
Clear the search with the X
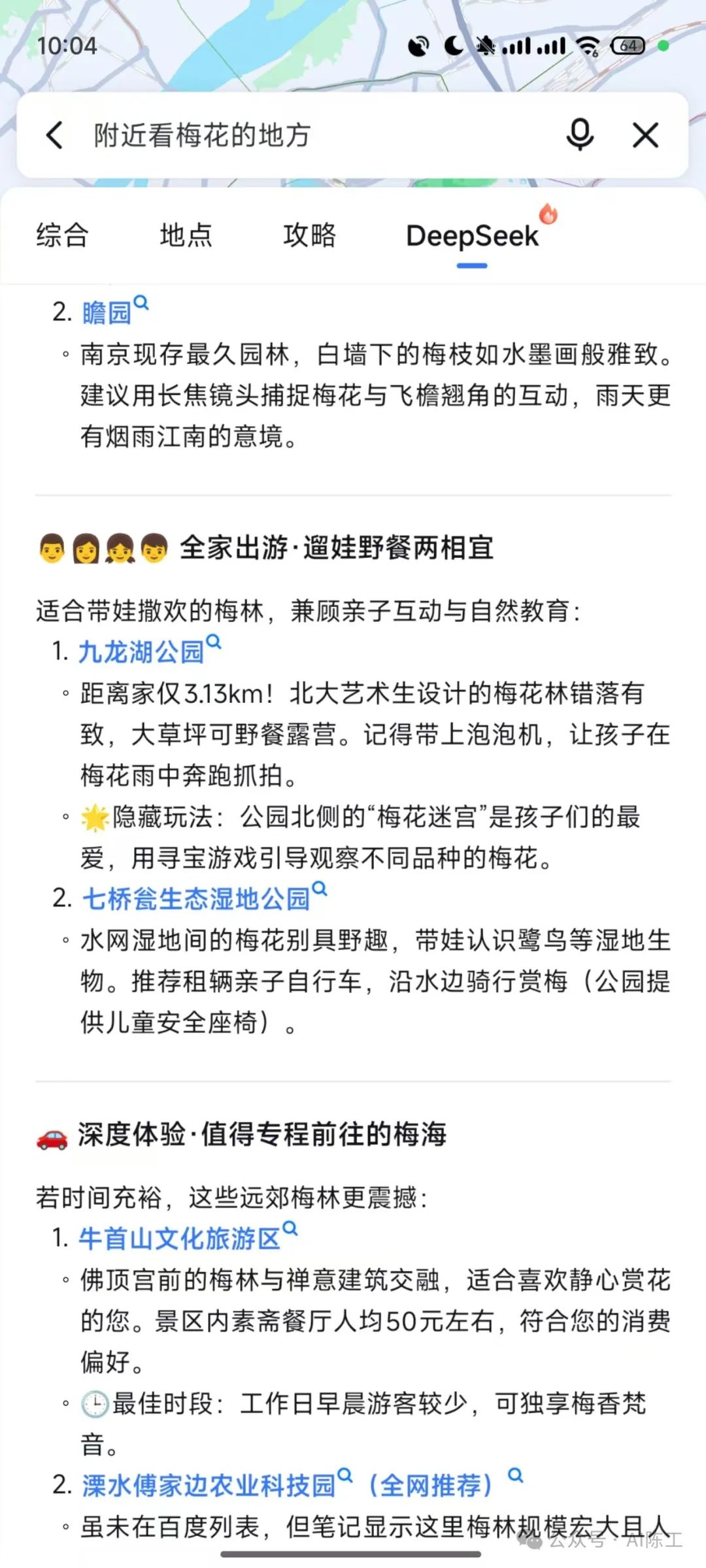[645, 135]
